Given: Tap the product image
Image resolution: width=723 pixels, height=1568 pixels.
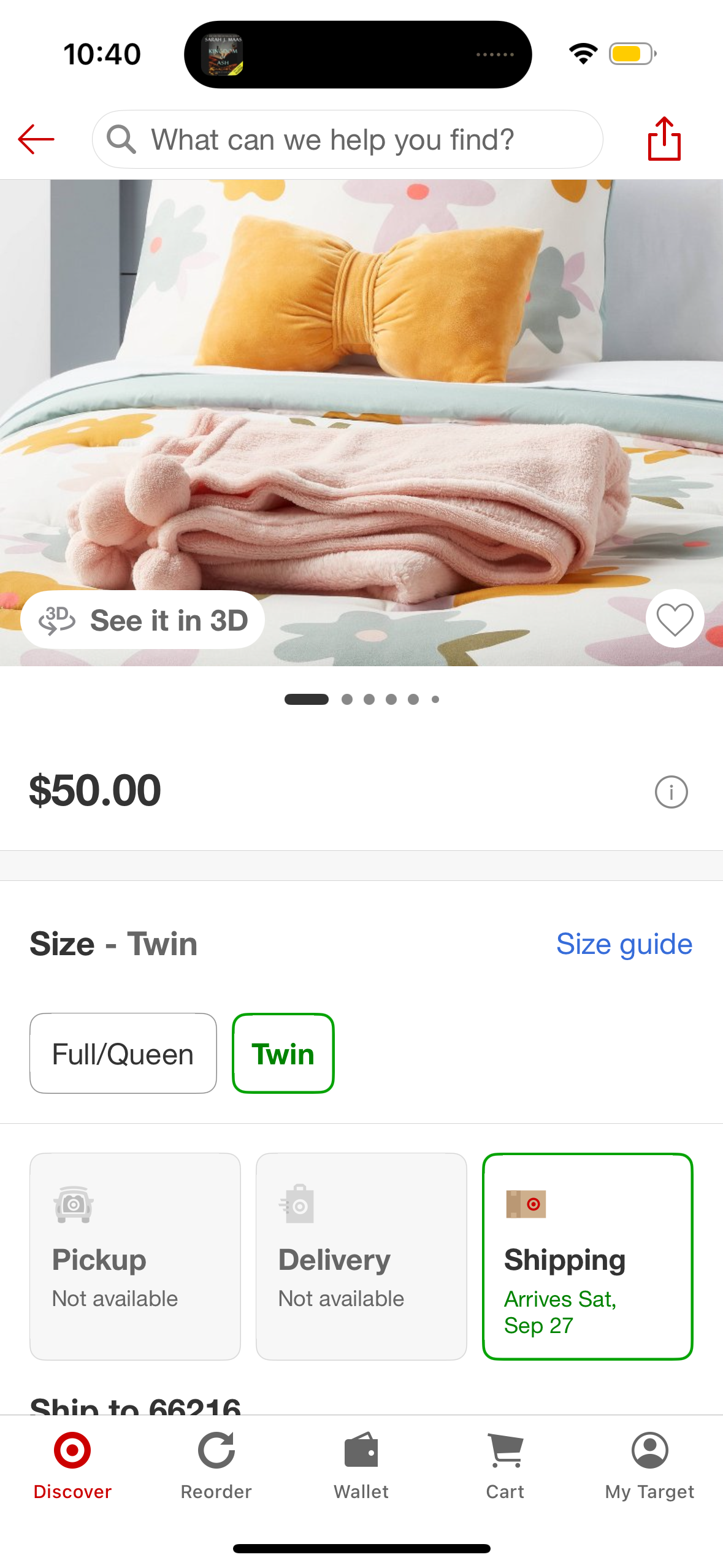Looking at the screenshot, I should [361, 399].
